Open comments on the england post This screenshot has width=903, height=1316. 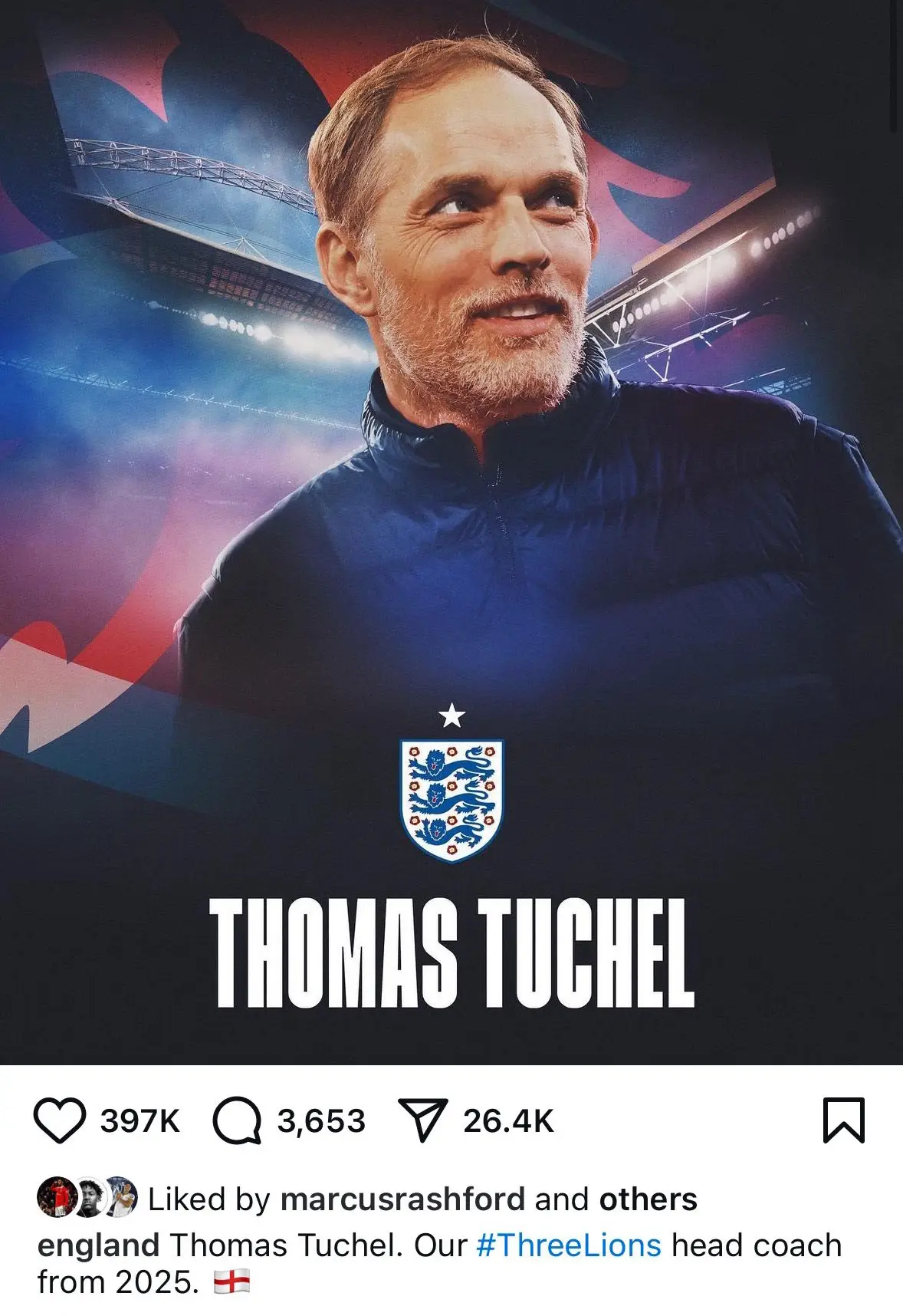pos(237,1120)
